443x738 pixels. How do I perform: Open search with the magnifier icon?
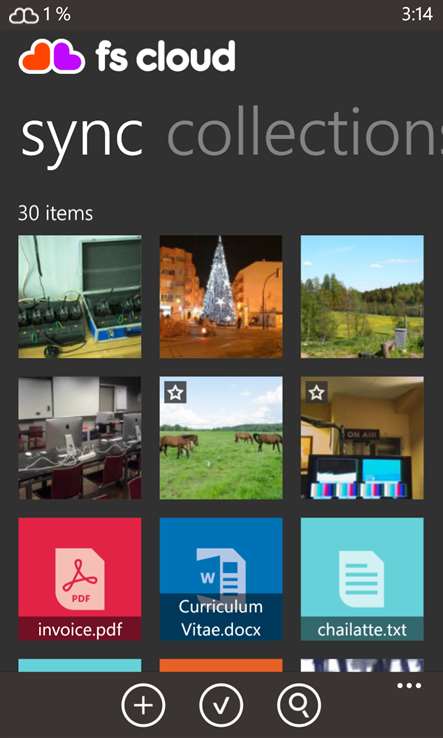299,705
